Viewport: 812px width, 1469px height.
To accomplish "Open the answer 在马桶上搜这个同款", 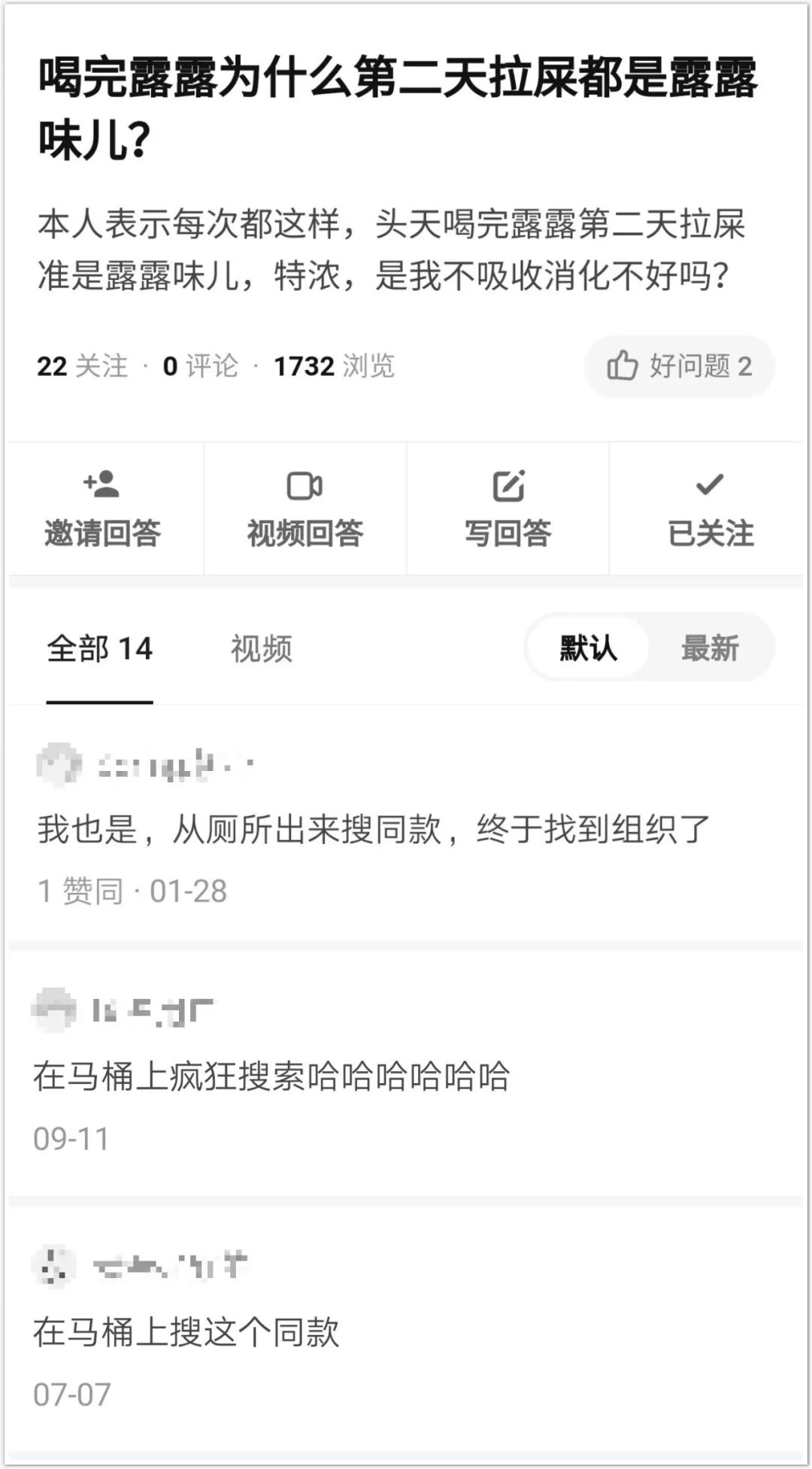I will click(x=186, y=1332).
